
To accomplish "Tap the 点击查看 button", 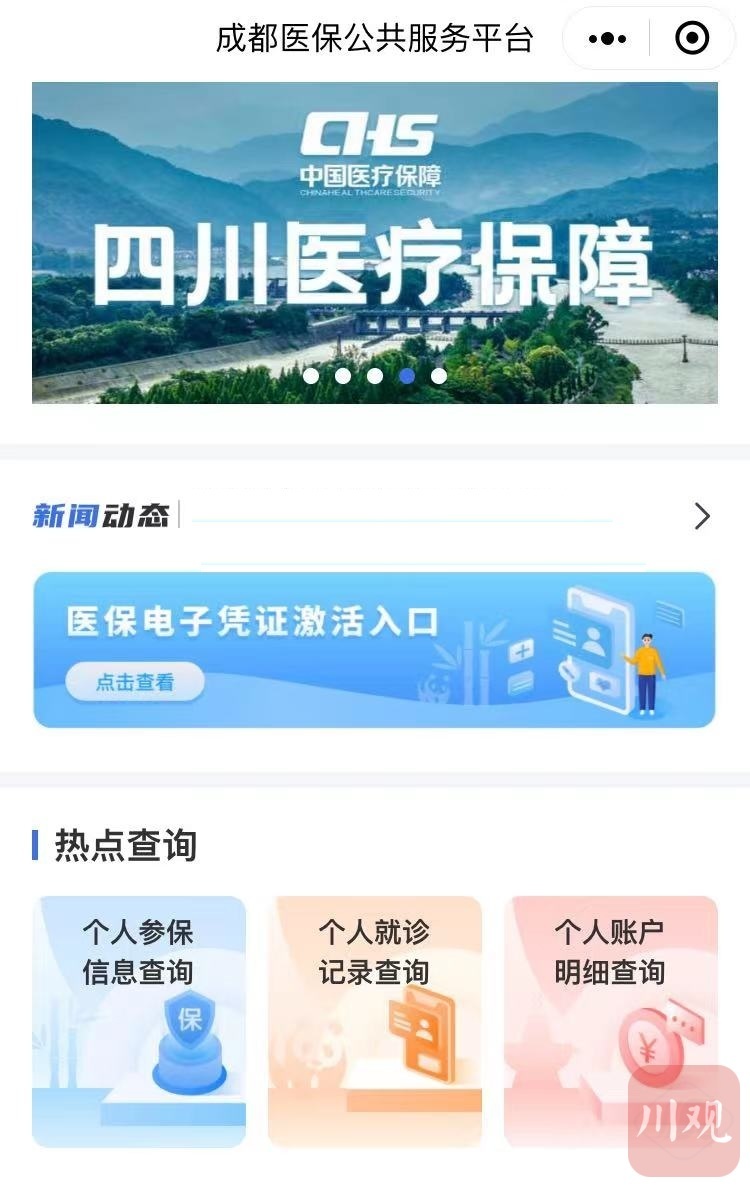I will tap(135, 682).
